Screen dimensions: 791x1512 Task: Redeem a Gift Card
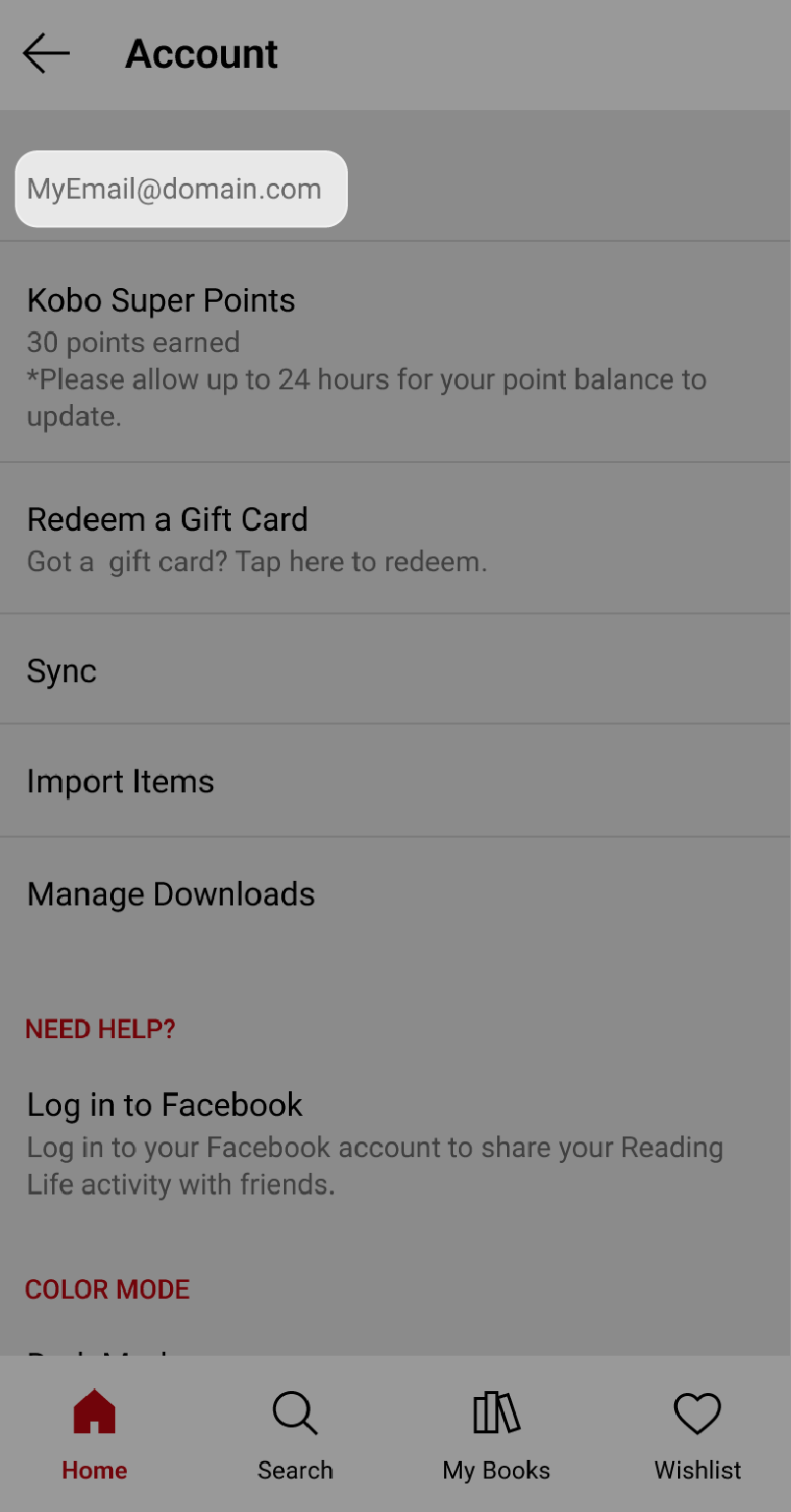pyautogui.click(x=393, y=538)
